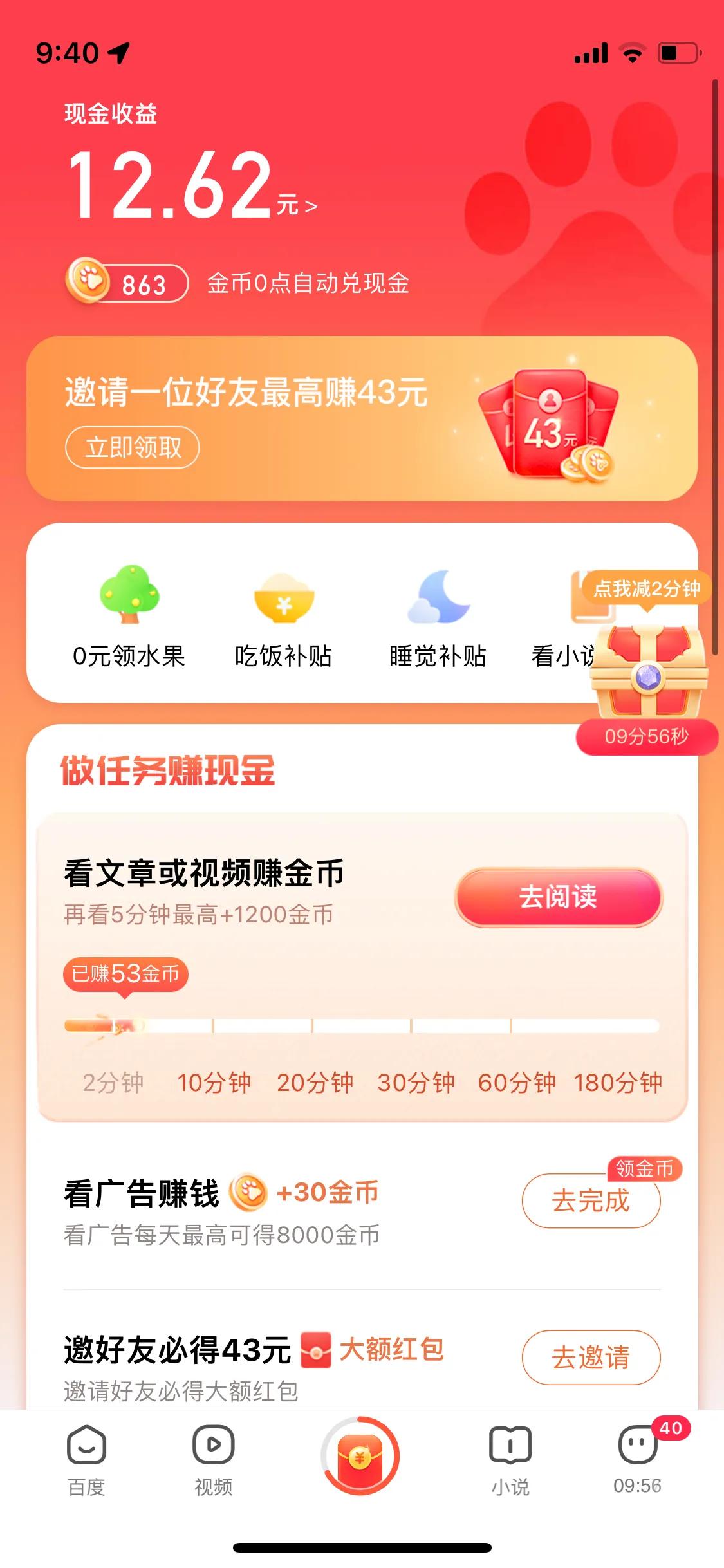724x1568 pixels.
Task: Tap the 立即领取 button
Action: [x=131, y=446]
